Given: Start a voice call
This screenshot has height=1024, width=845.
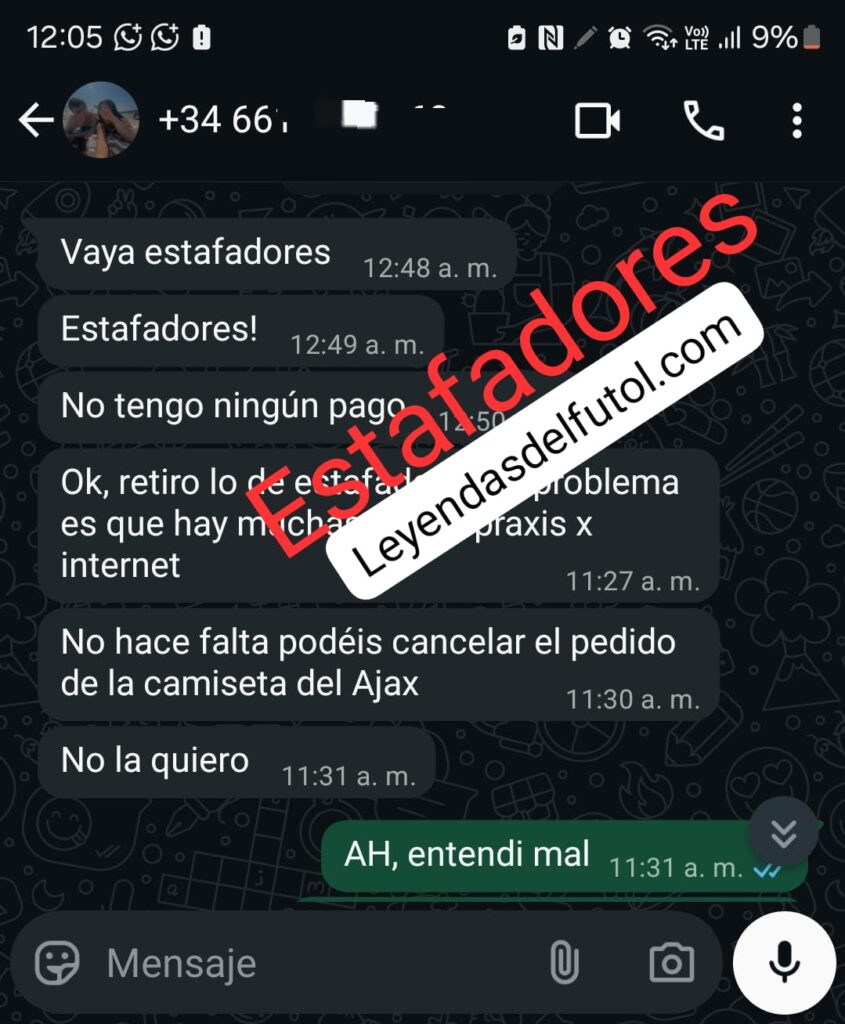Looking at the screenshot, I should 703,121.
